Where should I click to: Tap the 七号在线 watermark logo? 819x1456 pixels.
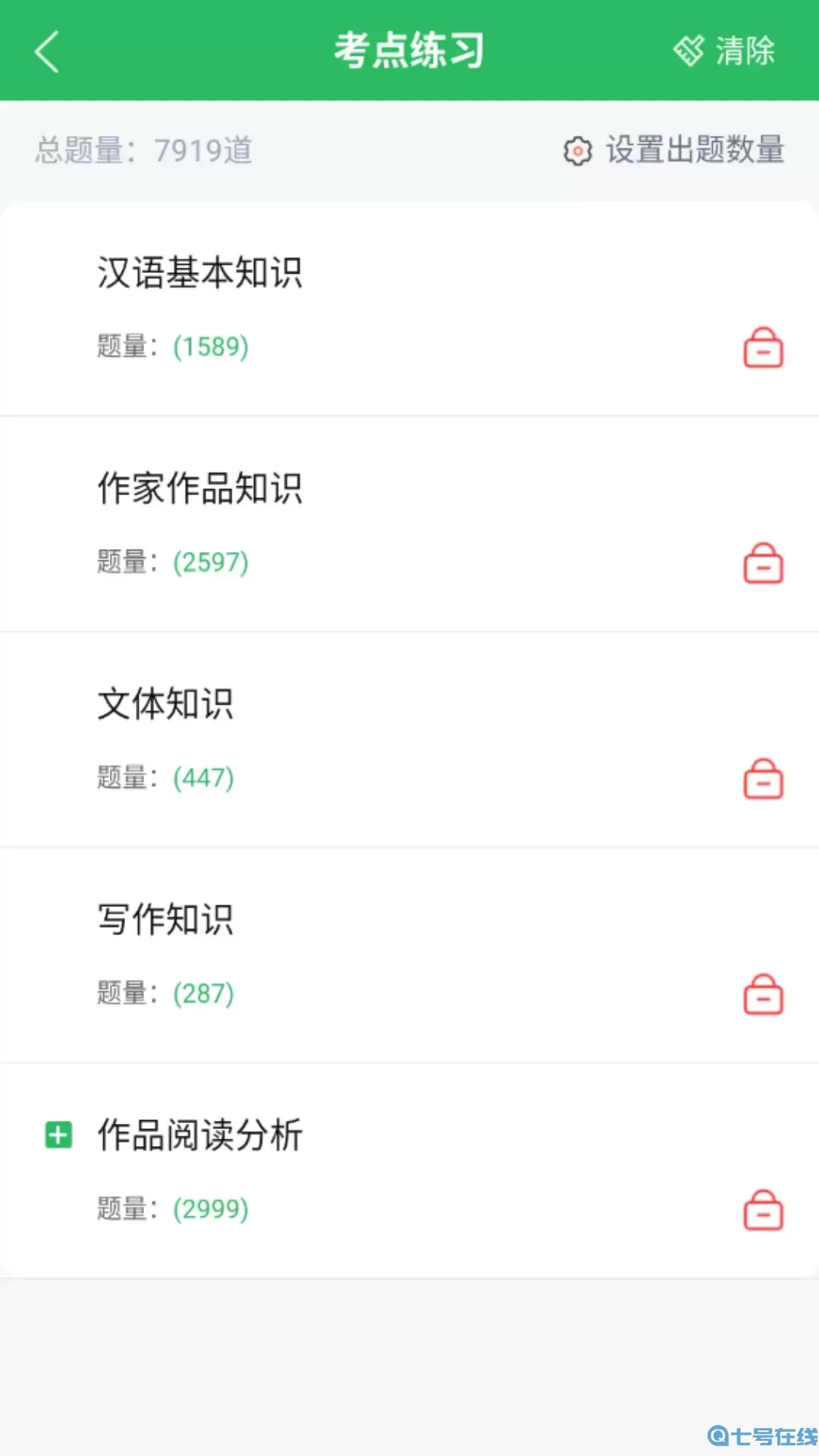(758, 1436)
